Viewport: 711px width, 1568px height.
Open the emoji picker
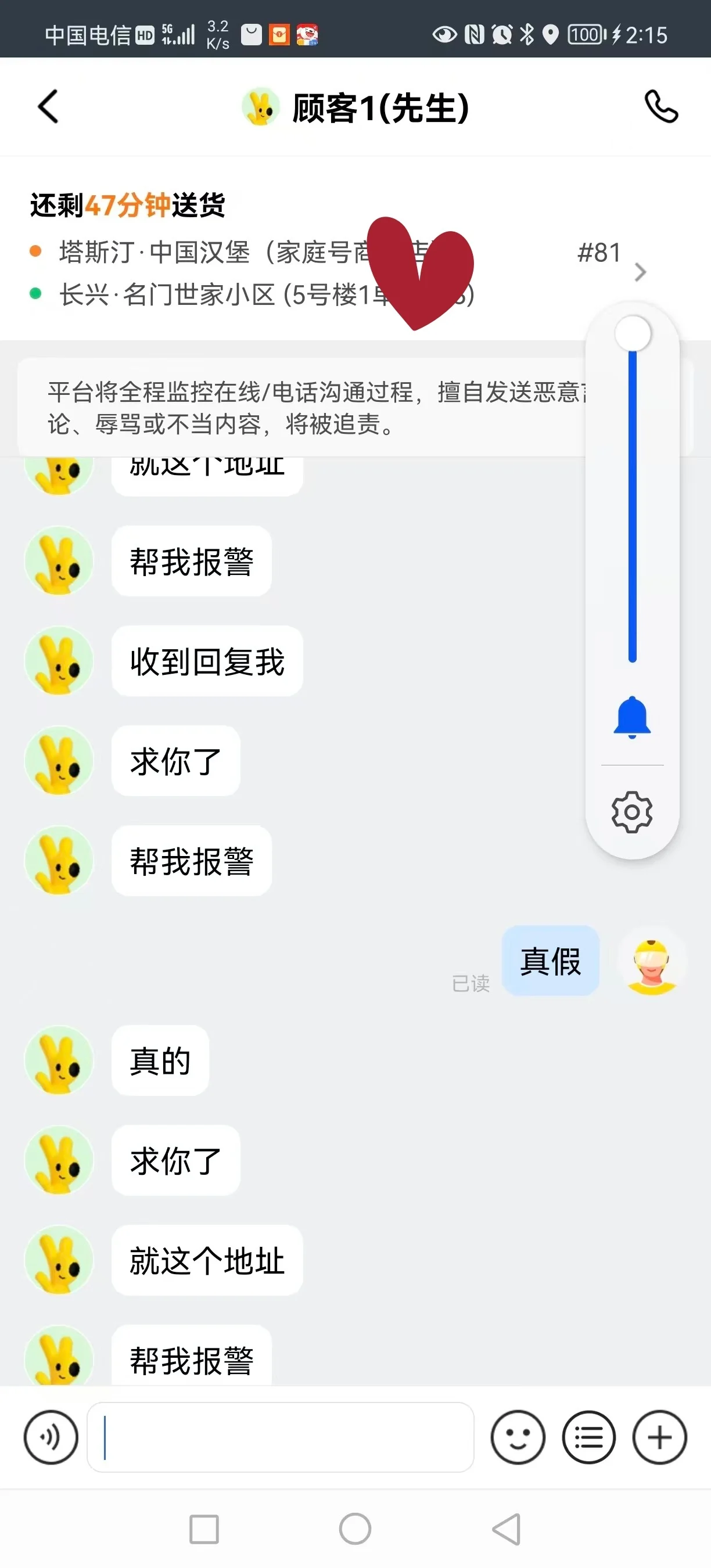[518, 1437]
